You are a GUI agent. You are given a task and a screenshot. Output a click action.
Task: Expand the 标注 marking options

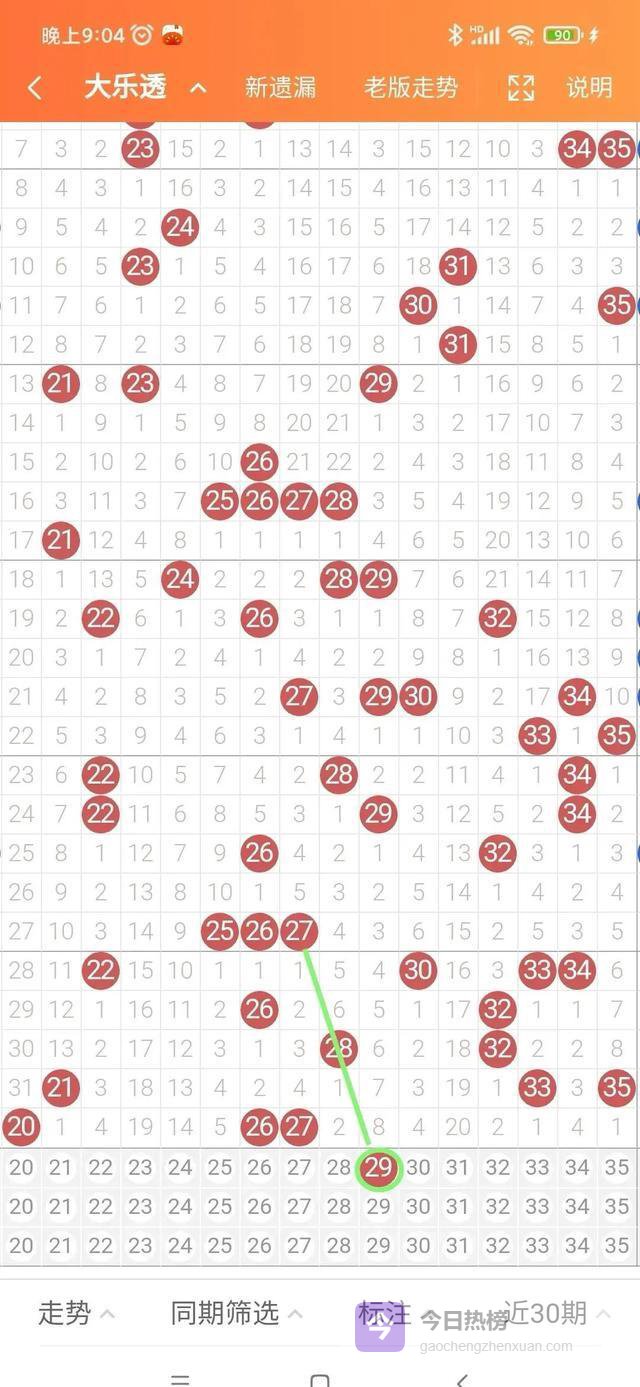(385, 1313)
